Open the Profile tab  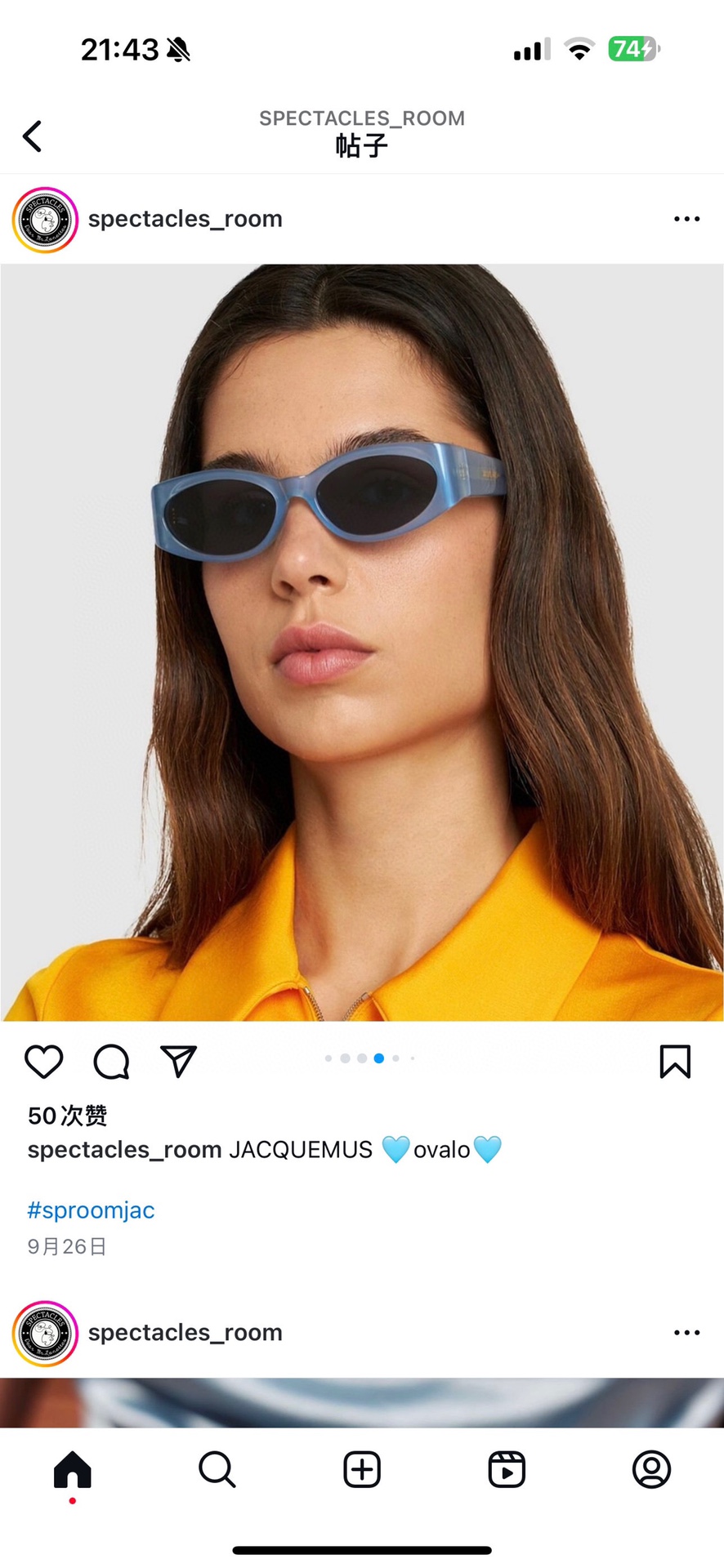651,1470
